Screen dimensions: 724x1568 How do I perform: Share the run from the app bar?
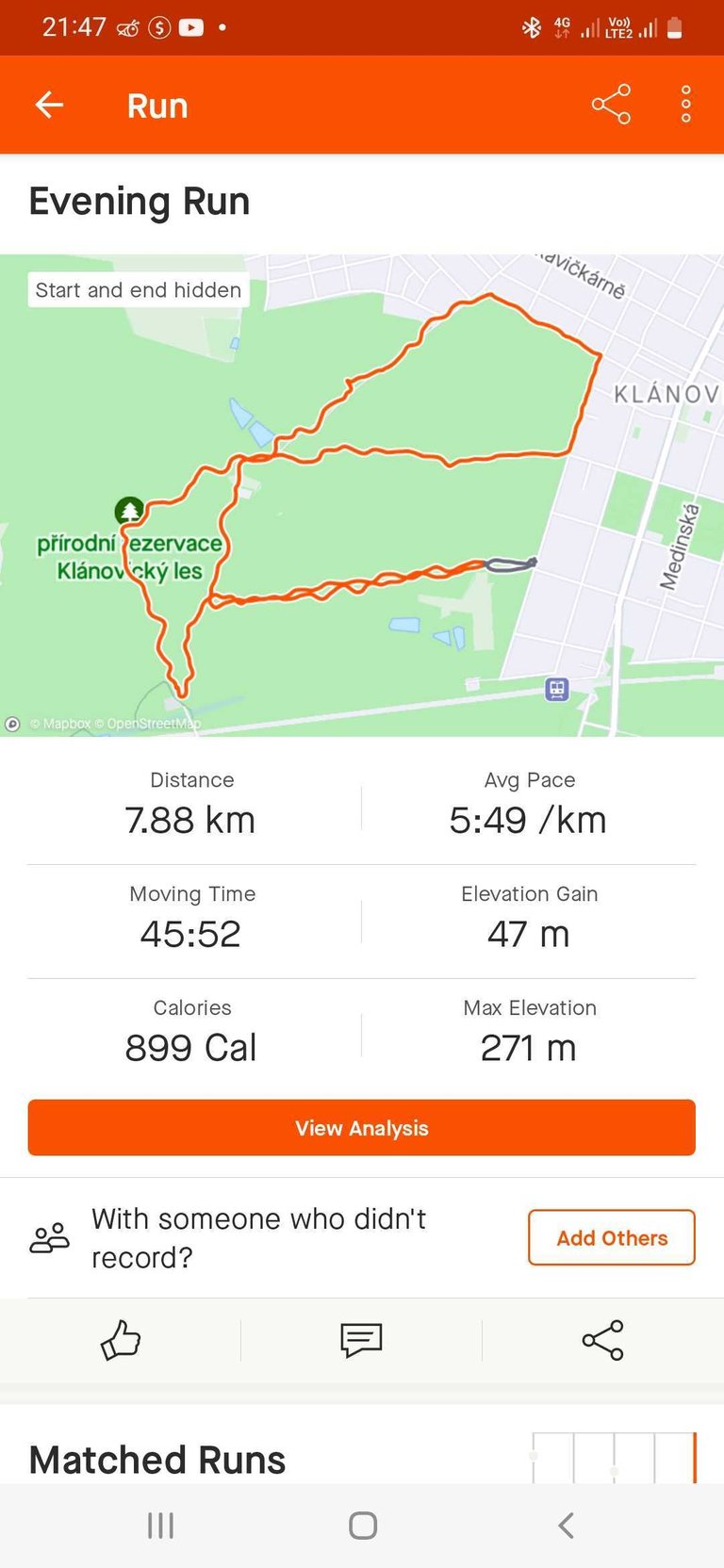click(611, 105)
